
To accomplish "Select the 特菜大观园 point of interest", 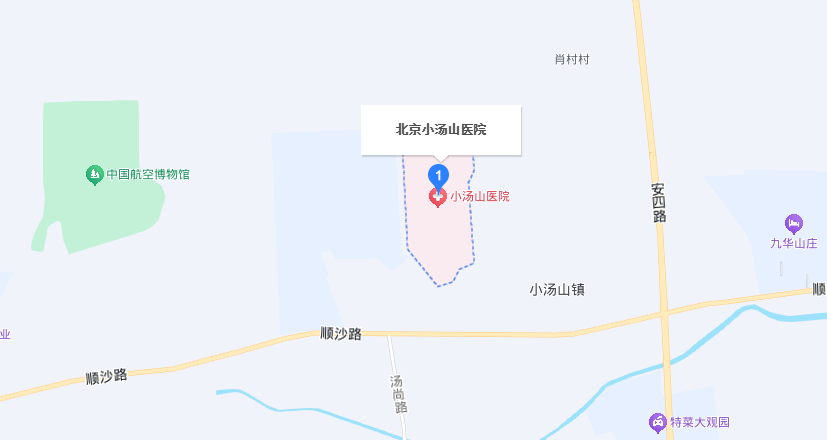I will tap(657, 422).
